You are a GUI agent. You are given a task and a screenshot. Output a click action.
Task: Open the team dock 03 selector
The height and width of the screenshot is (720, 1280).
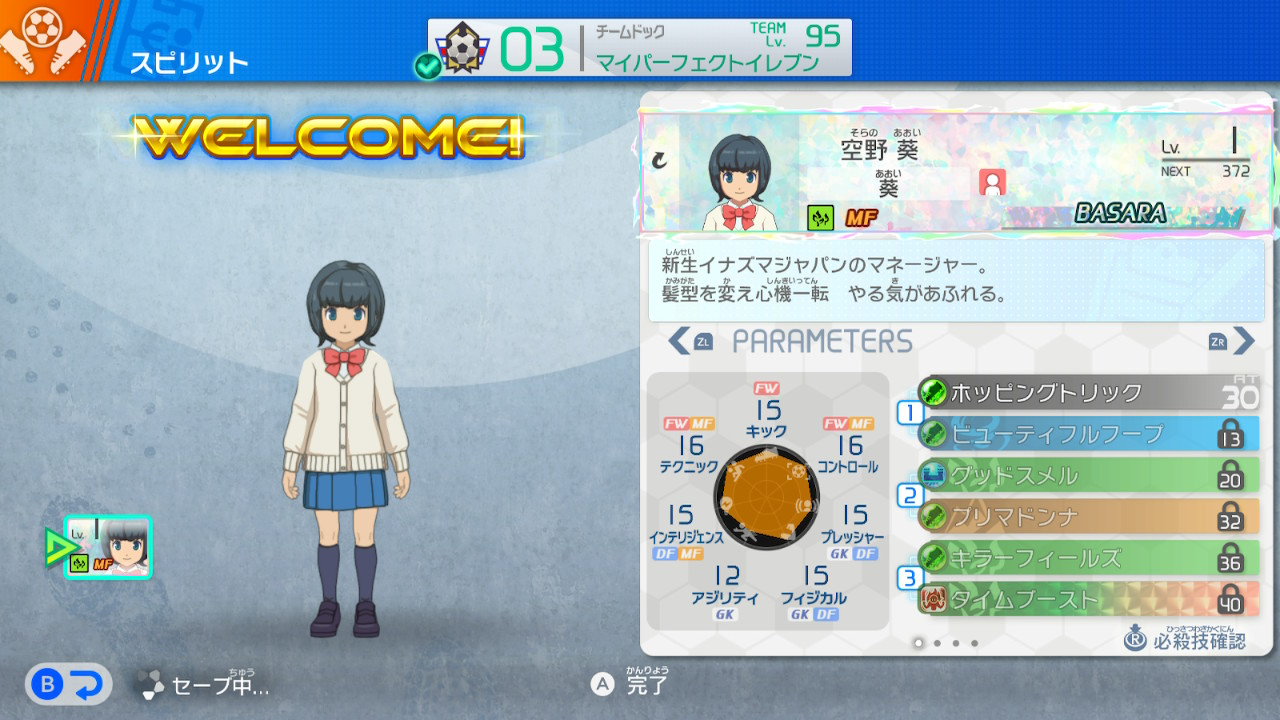click(640, 47)
